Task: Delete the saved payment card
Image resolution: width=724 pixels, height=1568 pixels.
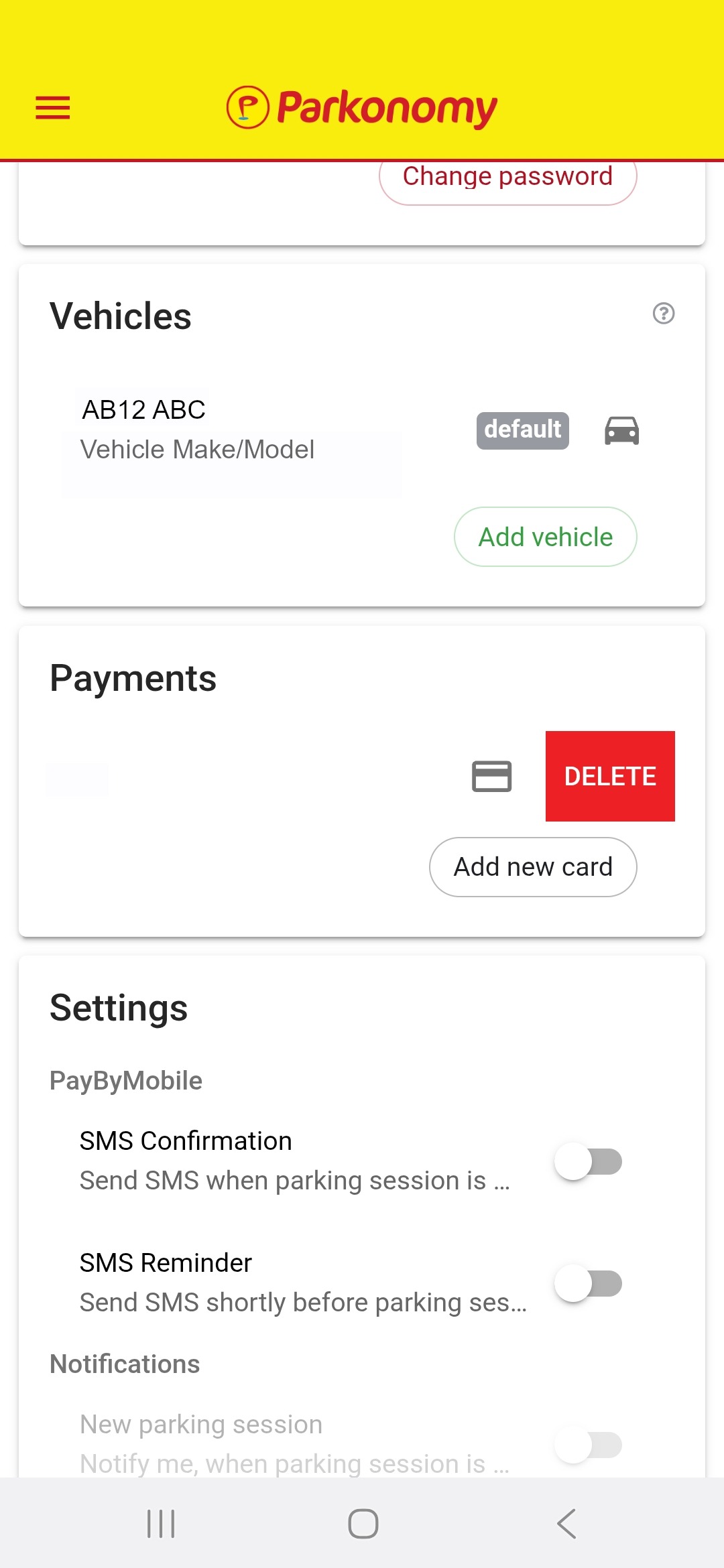Action: point(609,776)
